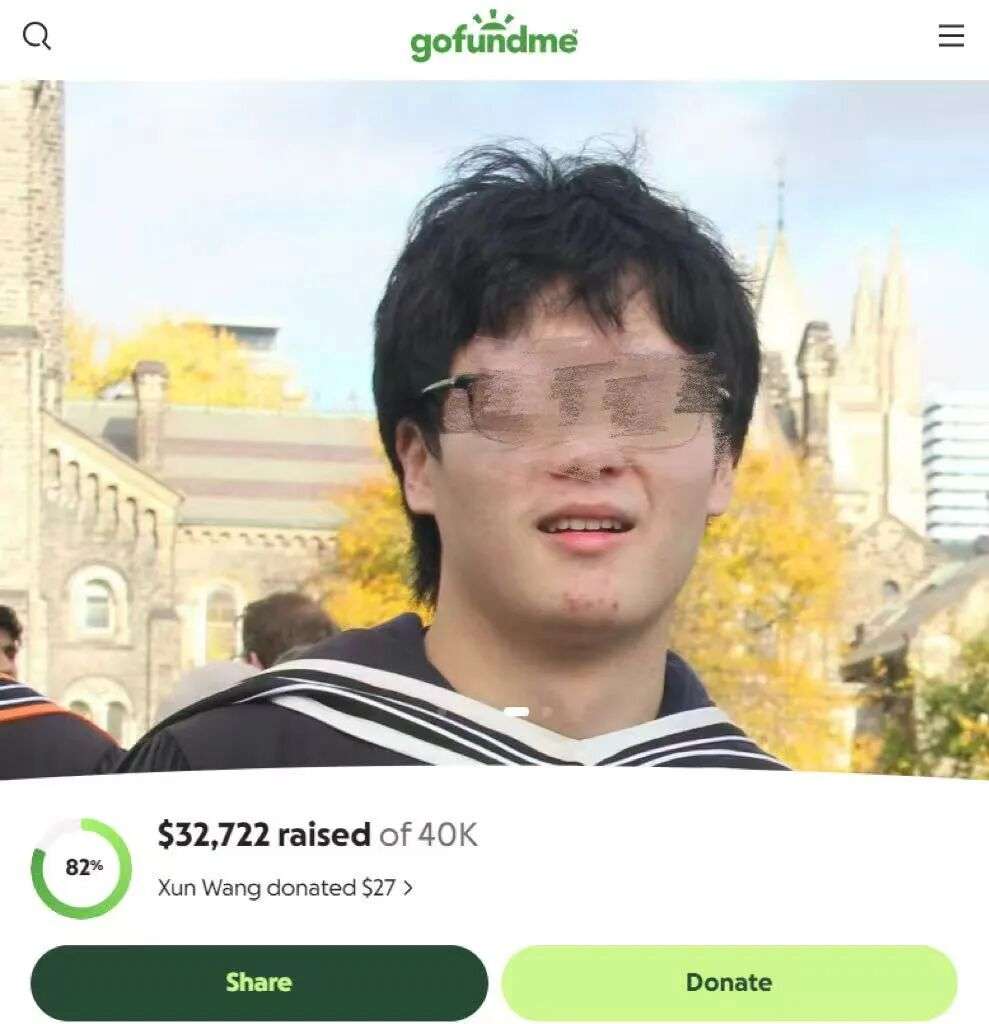Click the campaign cover photo

tap(494, 430)
